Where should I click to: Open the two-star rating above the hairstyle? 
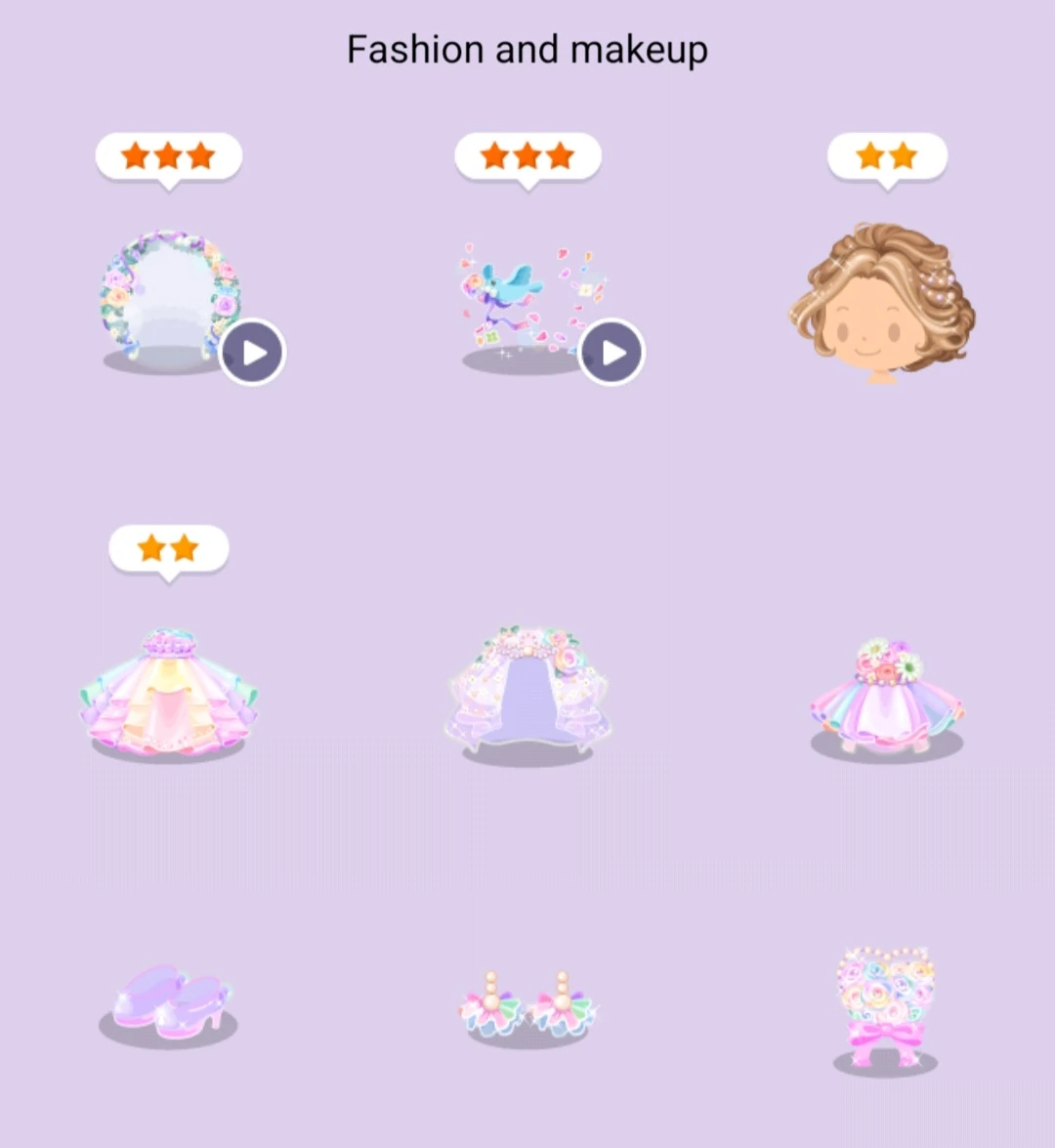point(887,155)
